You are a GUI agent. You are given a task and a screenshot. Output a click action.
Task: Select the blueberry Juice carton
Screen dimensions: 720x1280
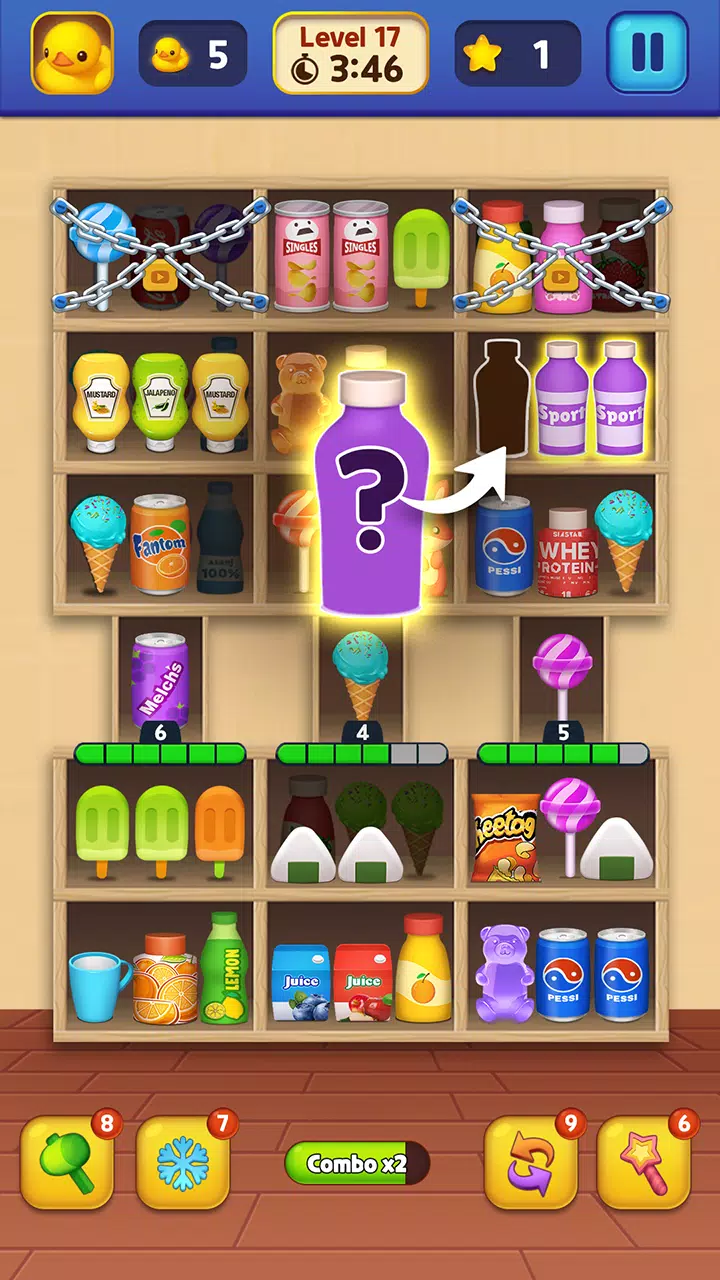point(301,982)
